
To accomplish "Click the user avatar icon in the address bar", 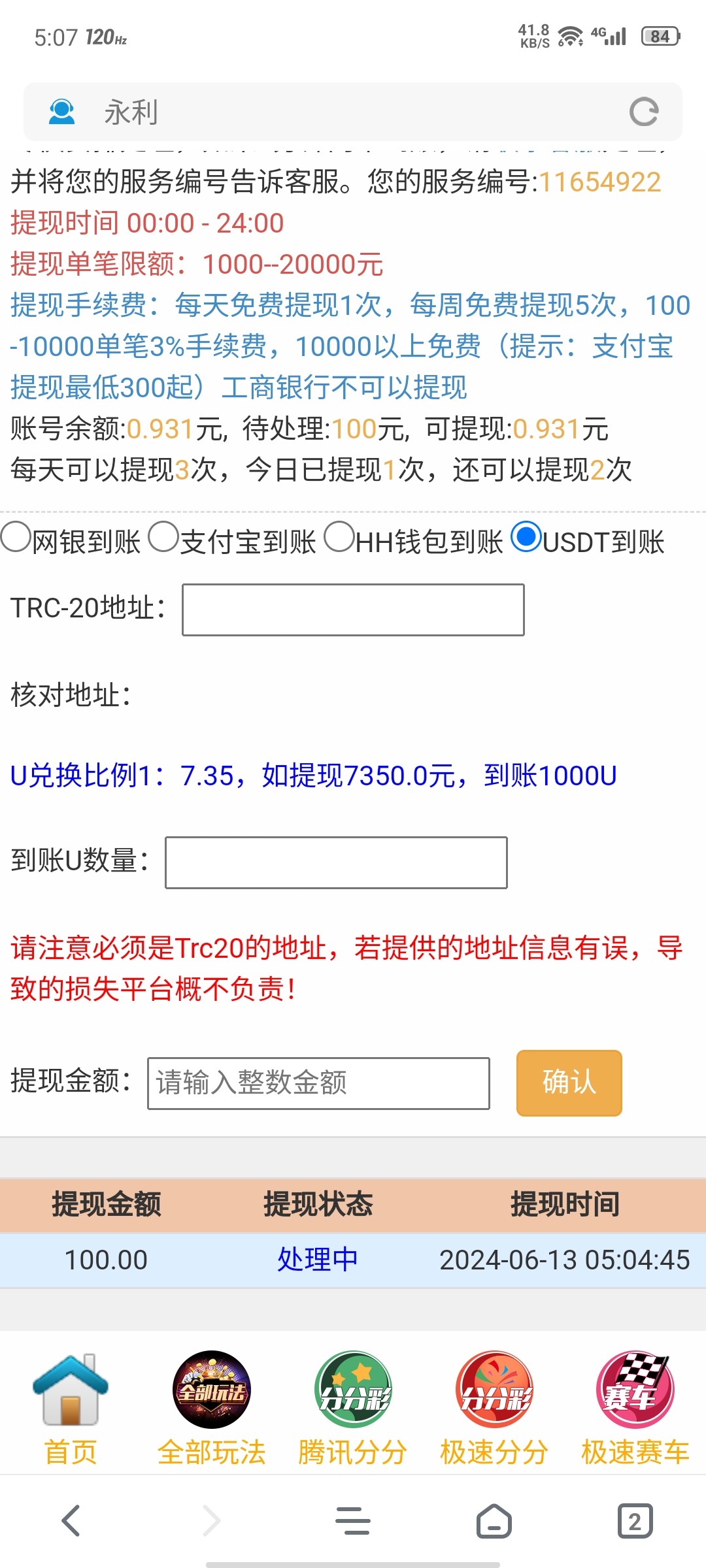I will point(61,111).
